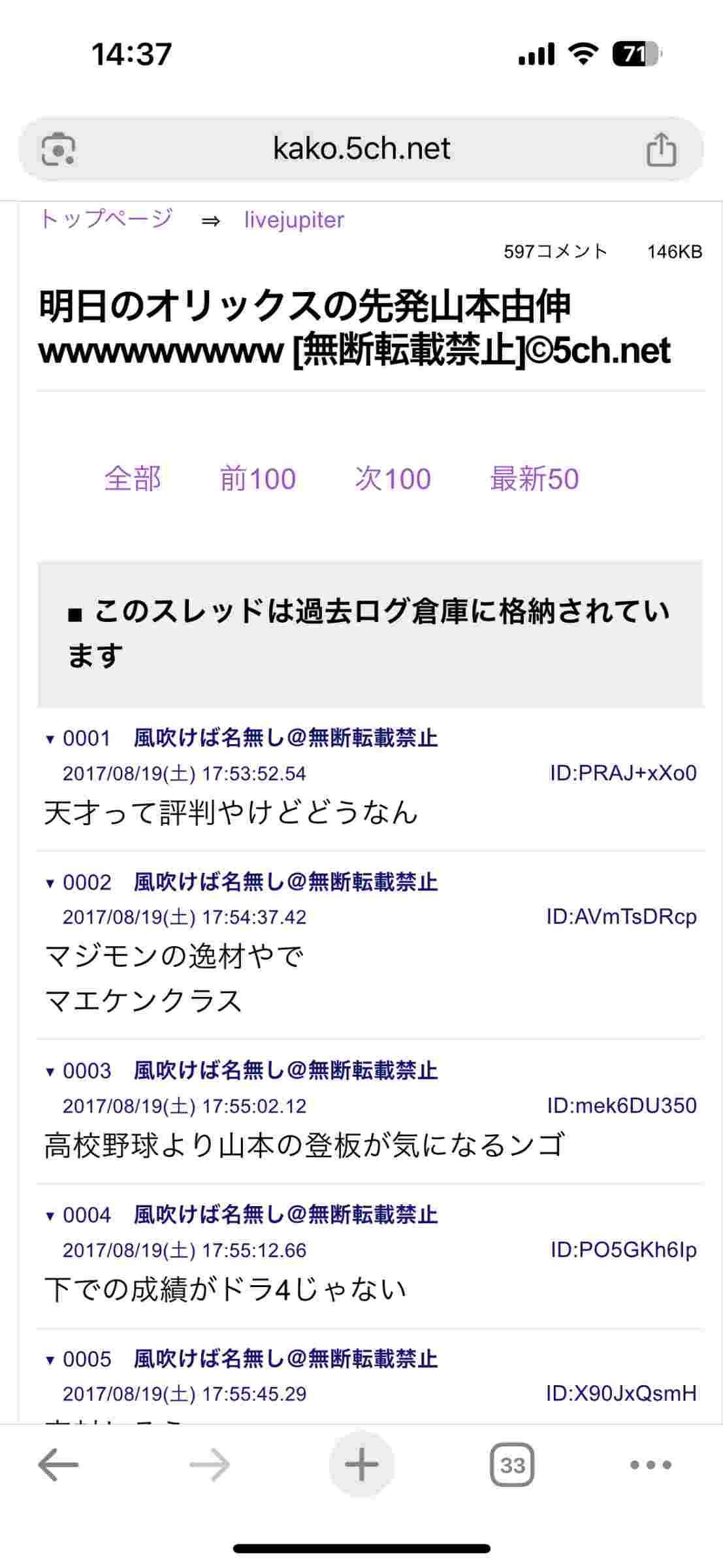
Task: Go to 次100 posts
Action: [x=393, y=479]
